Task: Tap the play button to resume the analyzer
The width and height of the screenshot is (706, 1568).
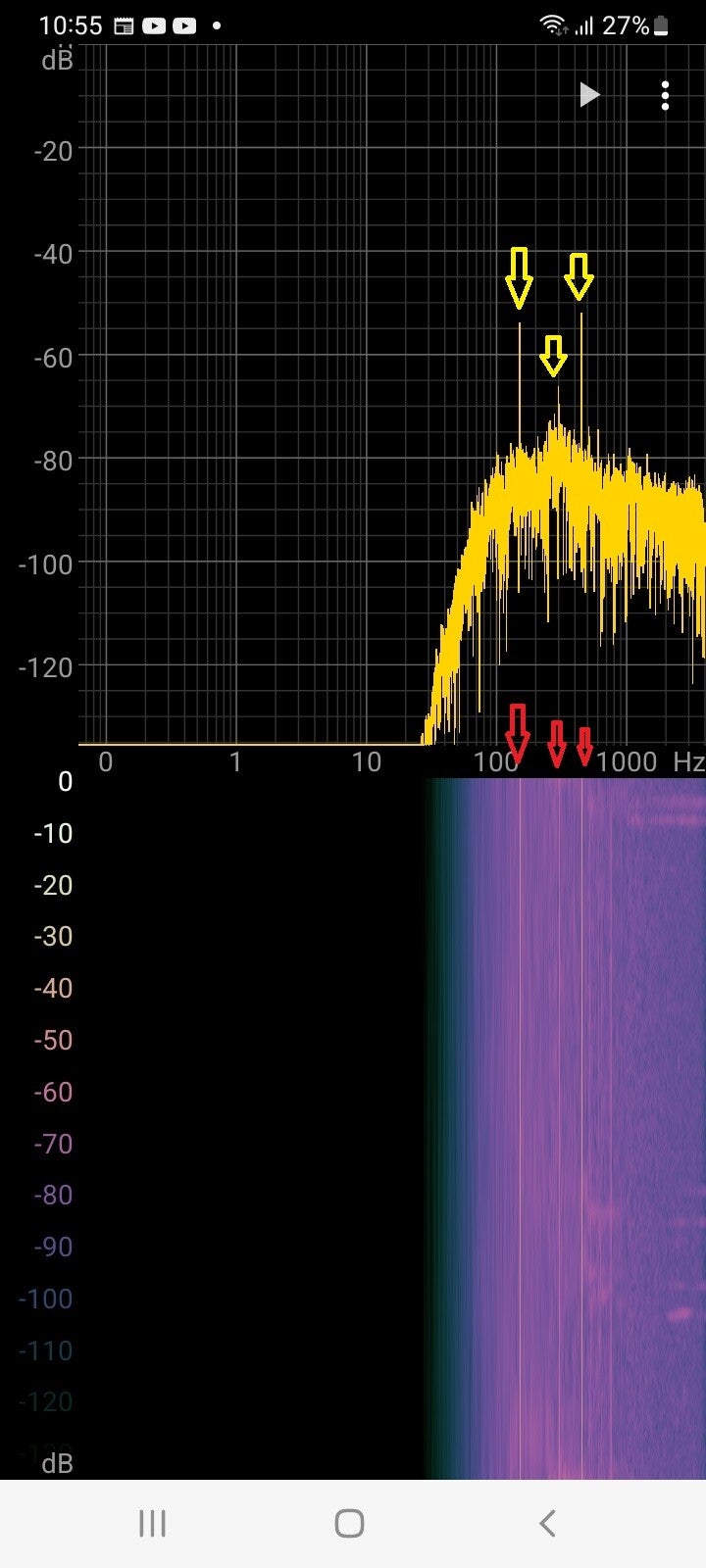Action: pyautogui.click(x=588, y=95)
